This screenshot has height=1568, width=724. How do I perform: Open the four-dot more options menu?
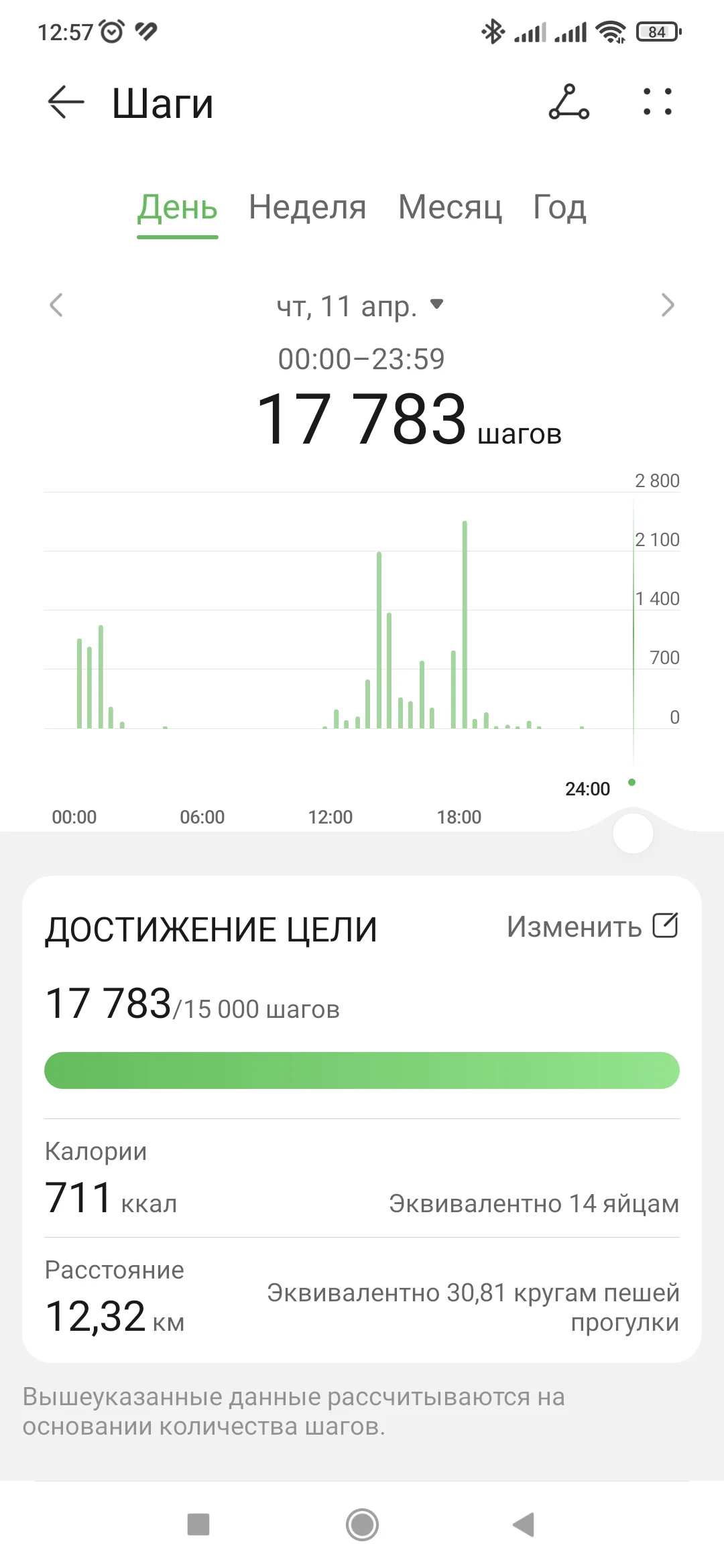click(x=657, y=102)
